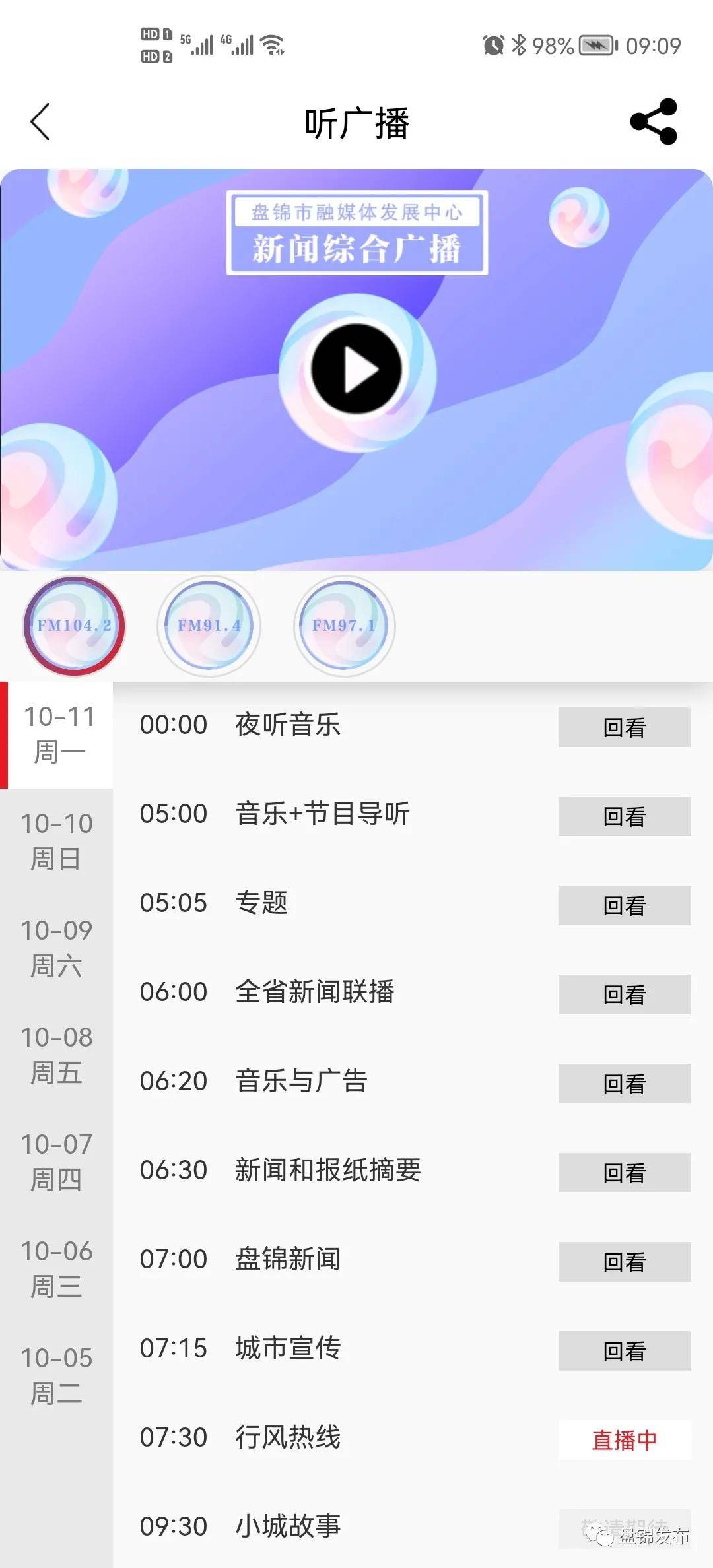Select the 10-10 Sunday schedule

pyautogui.click(x=57, y=841)
